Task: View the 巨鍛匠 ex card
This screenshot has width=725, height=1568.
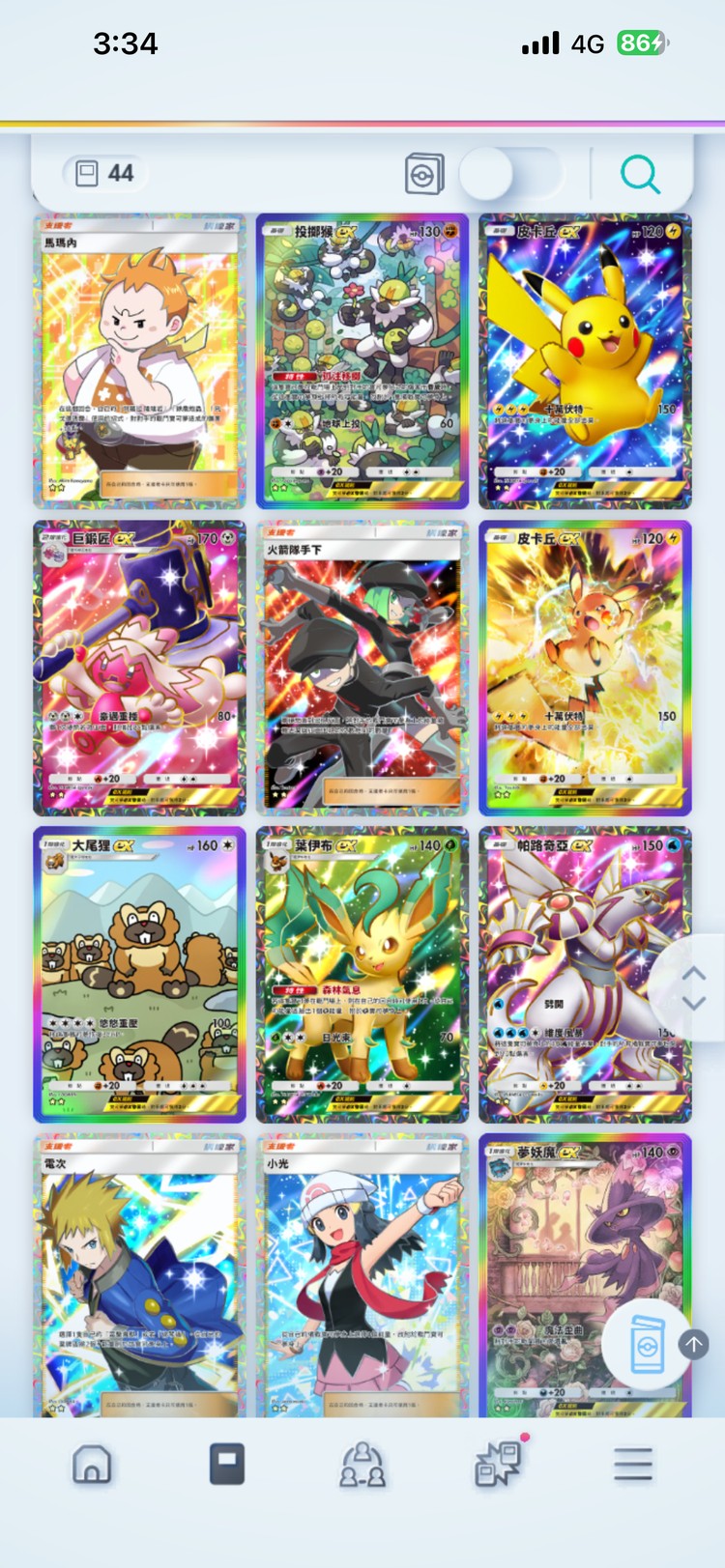Action: coord(139,668)
